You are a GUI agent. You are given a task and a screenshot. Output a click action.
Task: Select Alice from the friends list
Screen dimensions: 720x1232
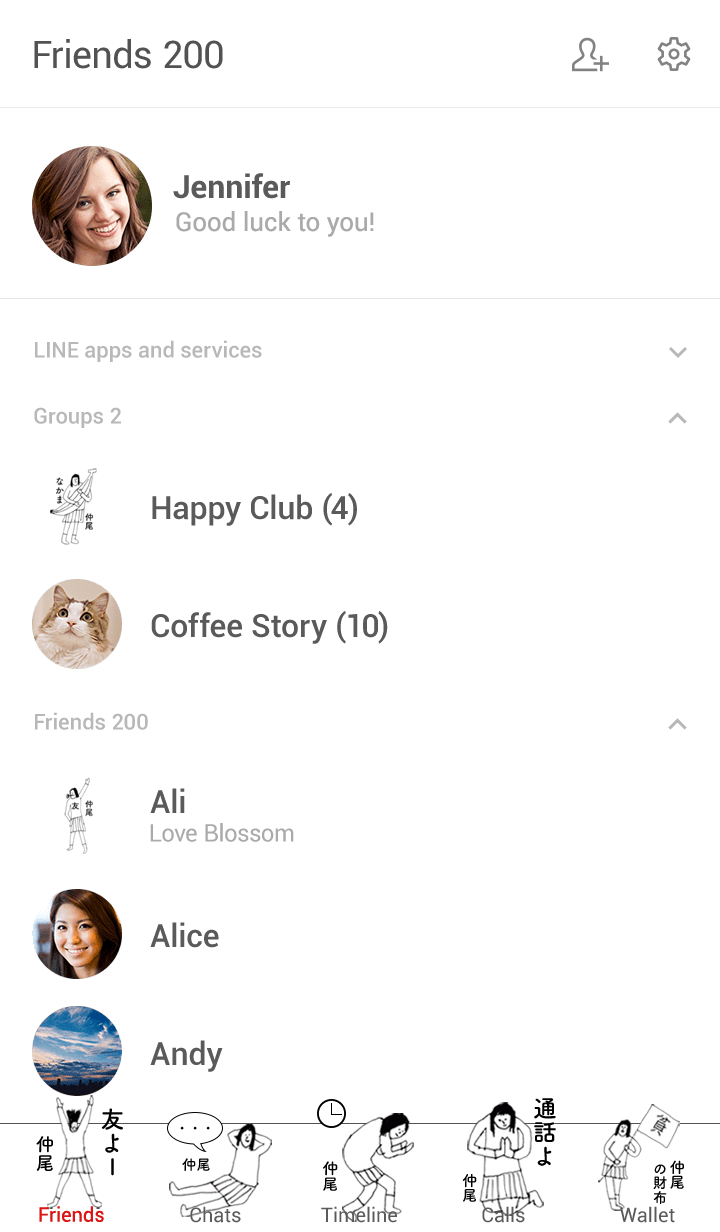(184, 936)
